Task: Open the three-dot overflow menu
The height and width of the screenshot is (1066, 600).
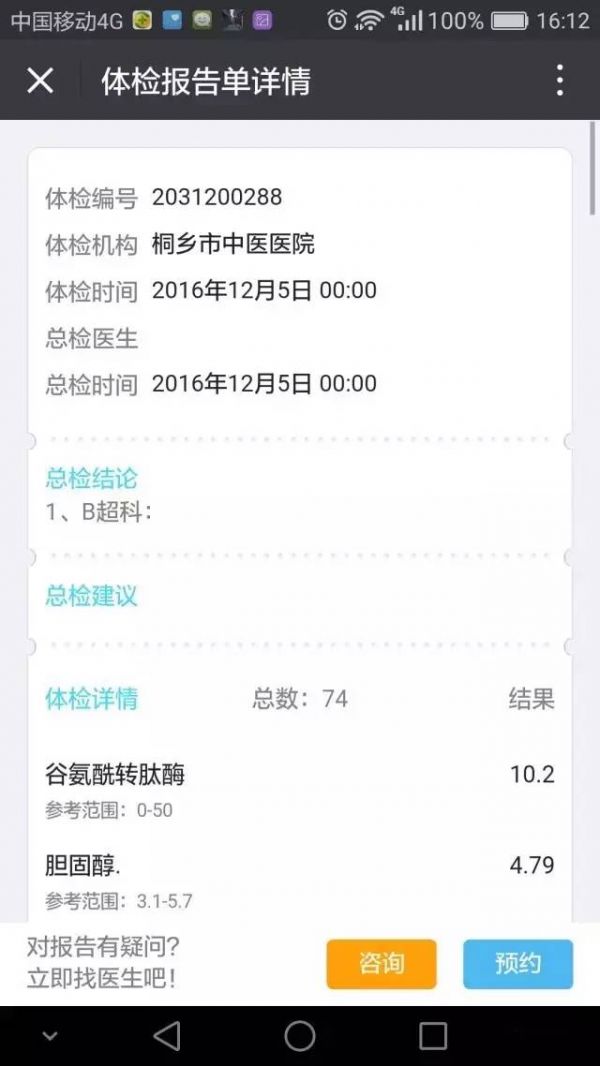Action: tap(559, 80)
